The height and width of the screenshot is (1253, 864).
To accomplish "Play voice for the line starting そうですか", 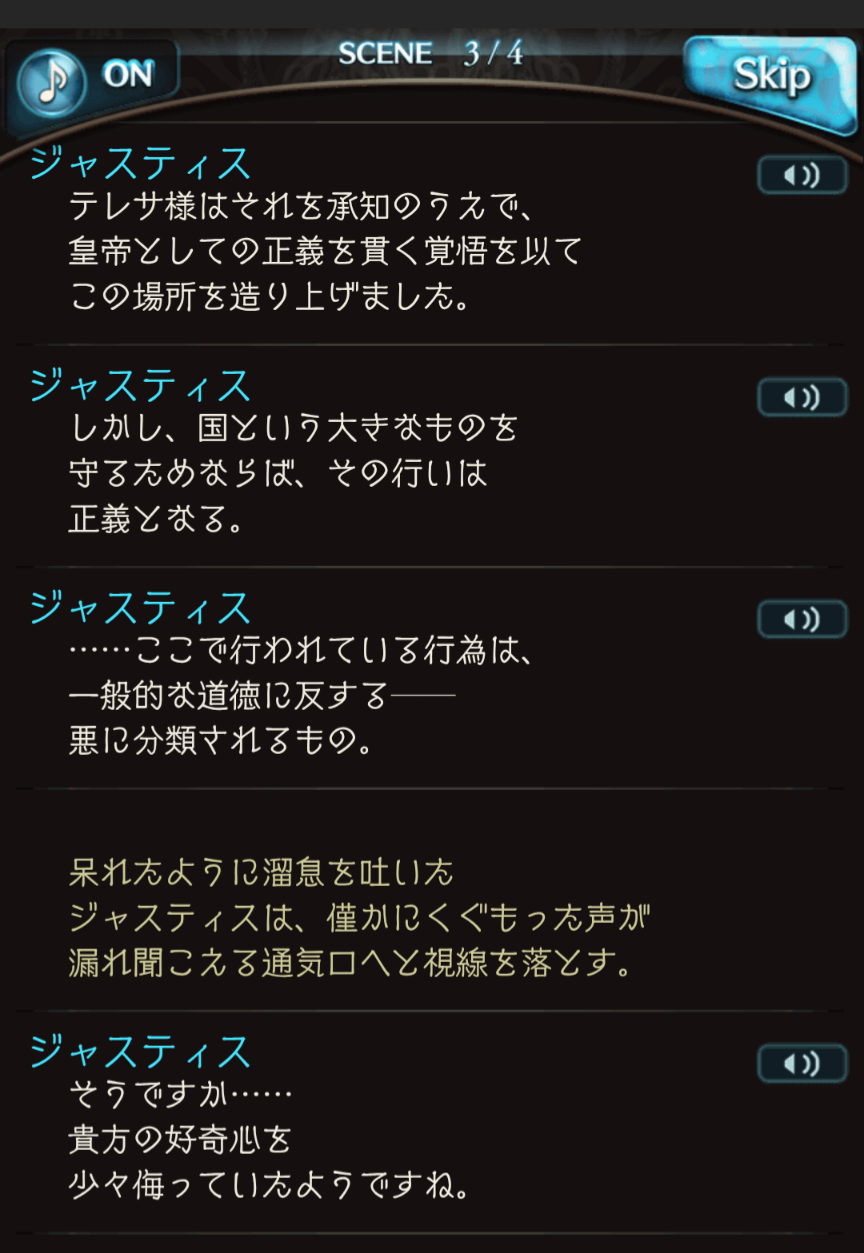I will point(801,1063).
